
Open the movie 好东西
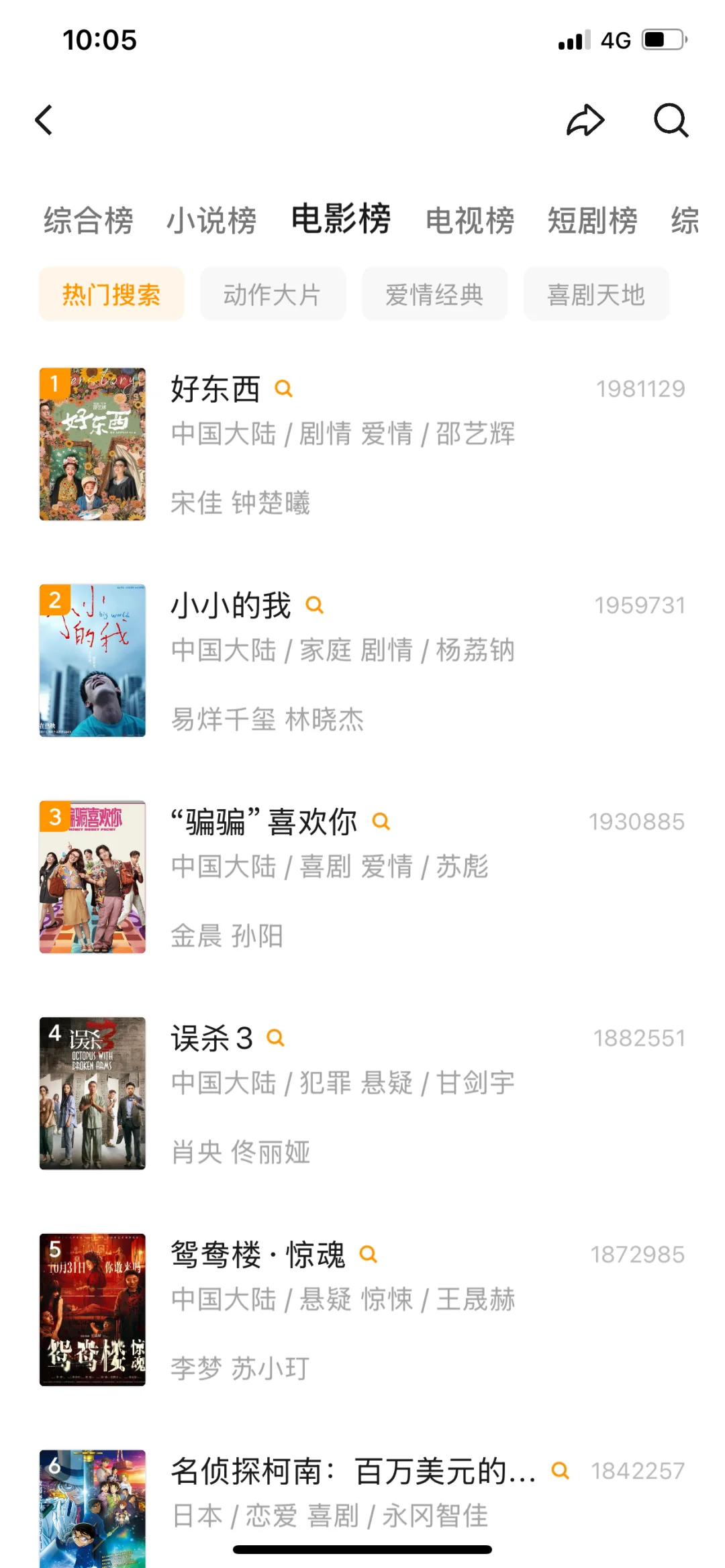pyautogui.click(x=362, y=444)
